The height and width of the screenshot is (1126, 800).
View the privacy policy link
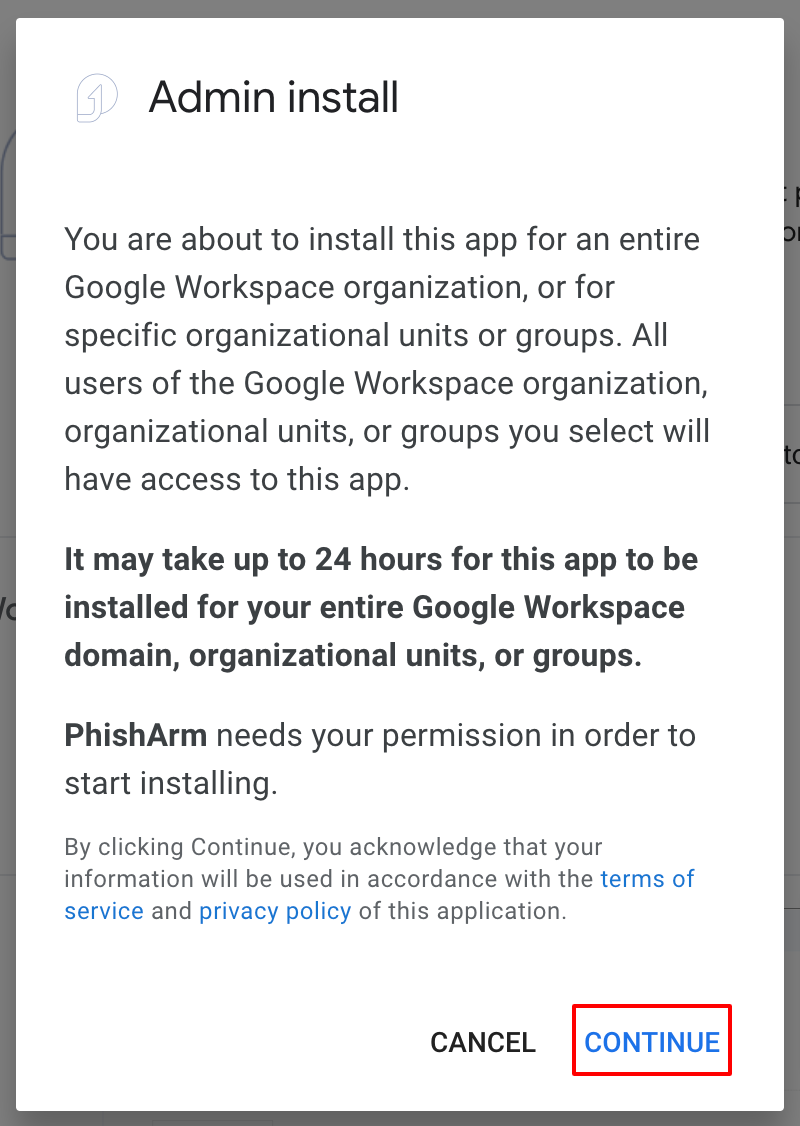coord(275,911)
